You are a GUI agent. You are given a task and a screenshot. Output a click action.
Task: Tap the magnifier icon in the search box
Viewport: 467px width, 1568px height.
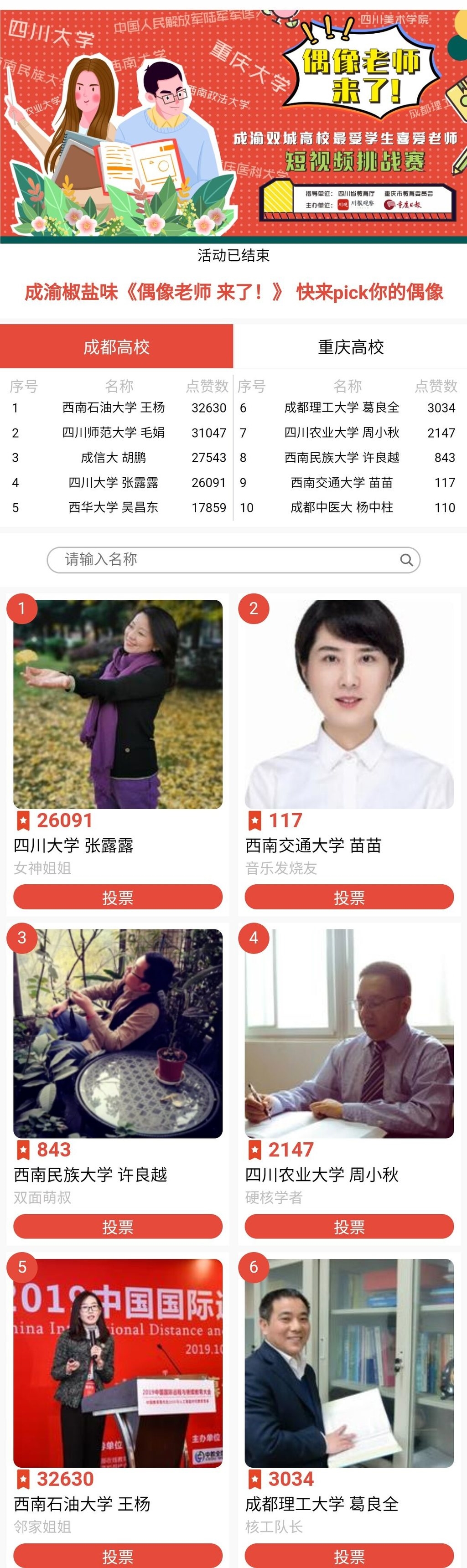406,560
